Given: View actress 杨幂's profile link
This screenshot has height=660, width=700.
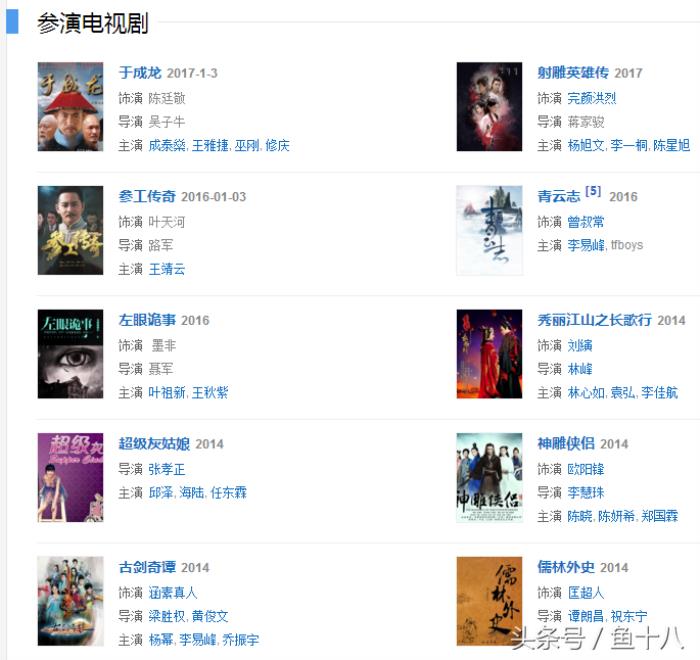Looking at the screenshot, I should (x=160, y=640).
